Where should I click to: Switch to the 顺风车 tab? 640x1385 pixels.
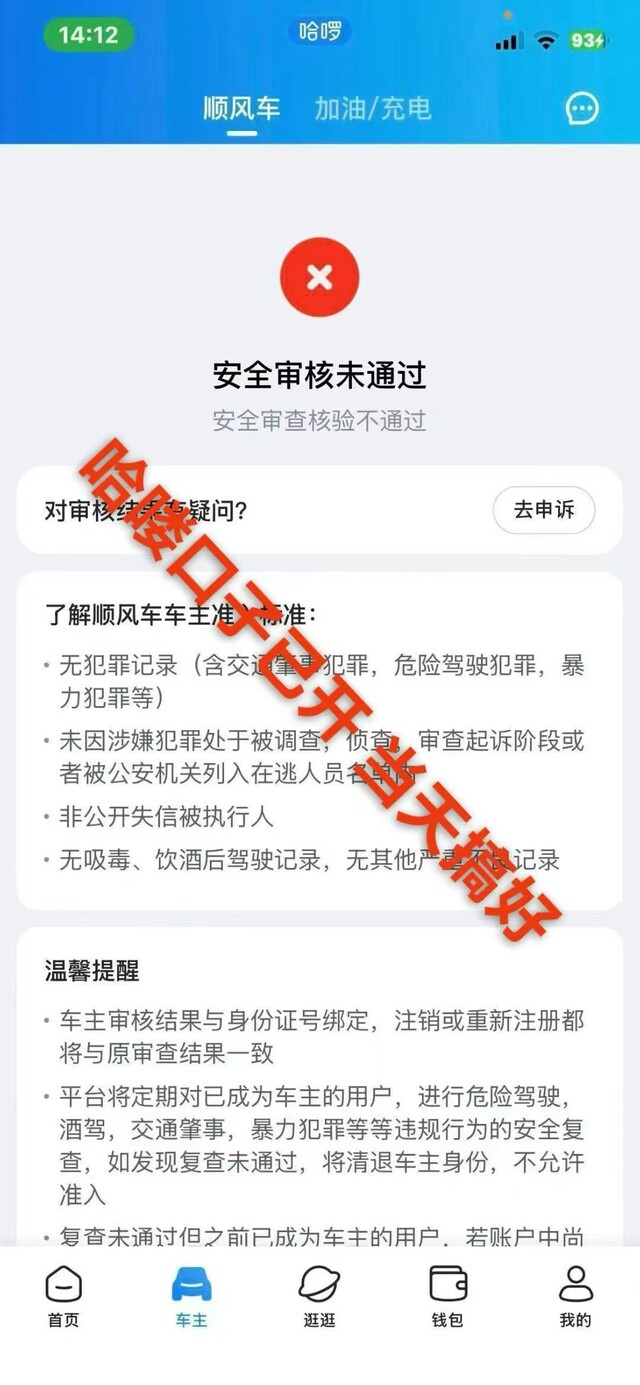pos(242,109)
